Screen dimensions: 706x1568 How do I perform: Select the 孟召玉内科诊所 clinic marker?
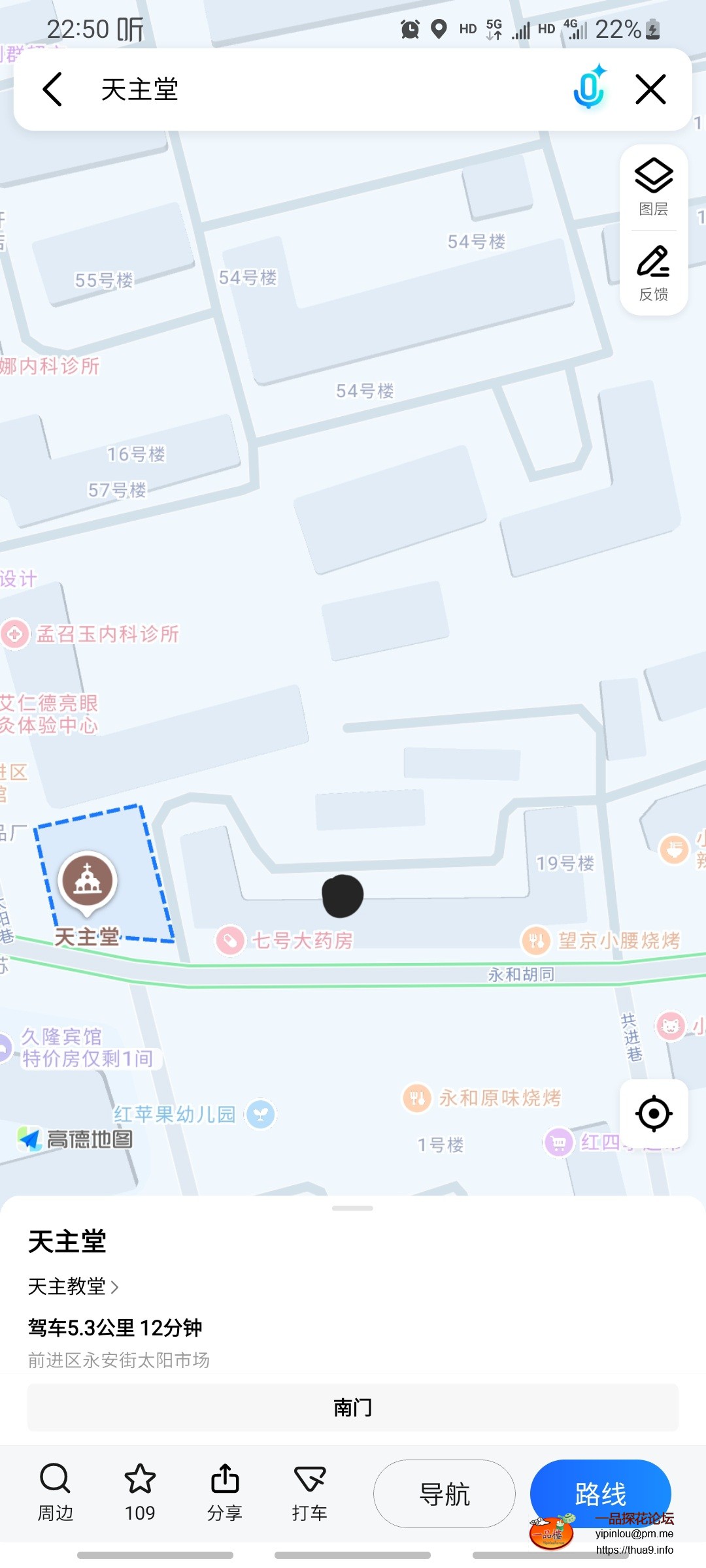tap(14, 632)
